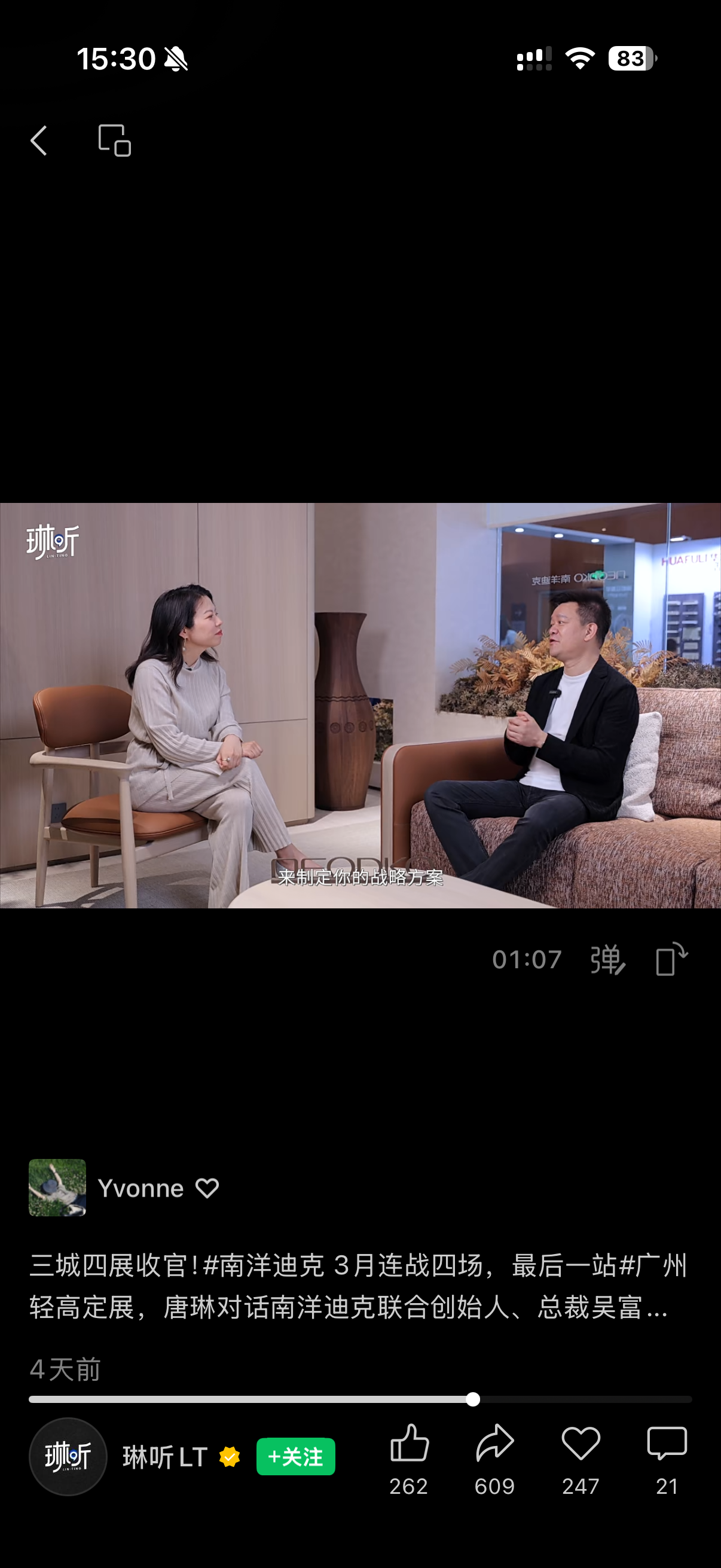This screenshot has width=721, height=1568.
Task: Seek using the video progress bar
Action: tap(473, 1399)
